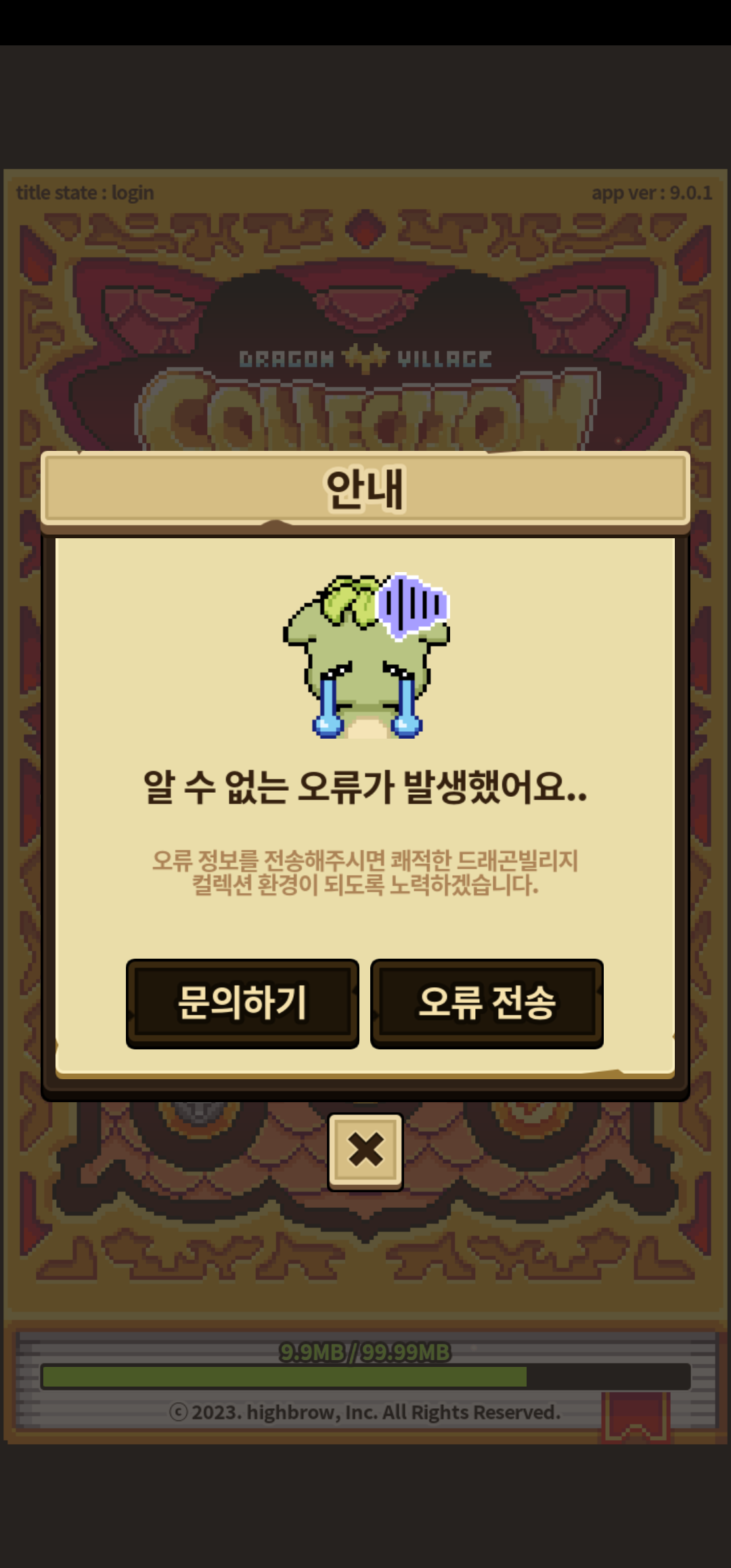The height and width of the screenshot is (1568, 731).
Task: Dismiss the error dialog with the X
Action: pyautogui.click(x=365, y=1152)
